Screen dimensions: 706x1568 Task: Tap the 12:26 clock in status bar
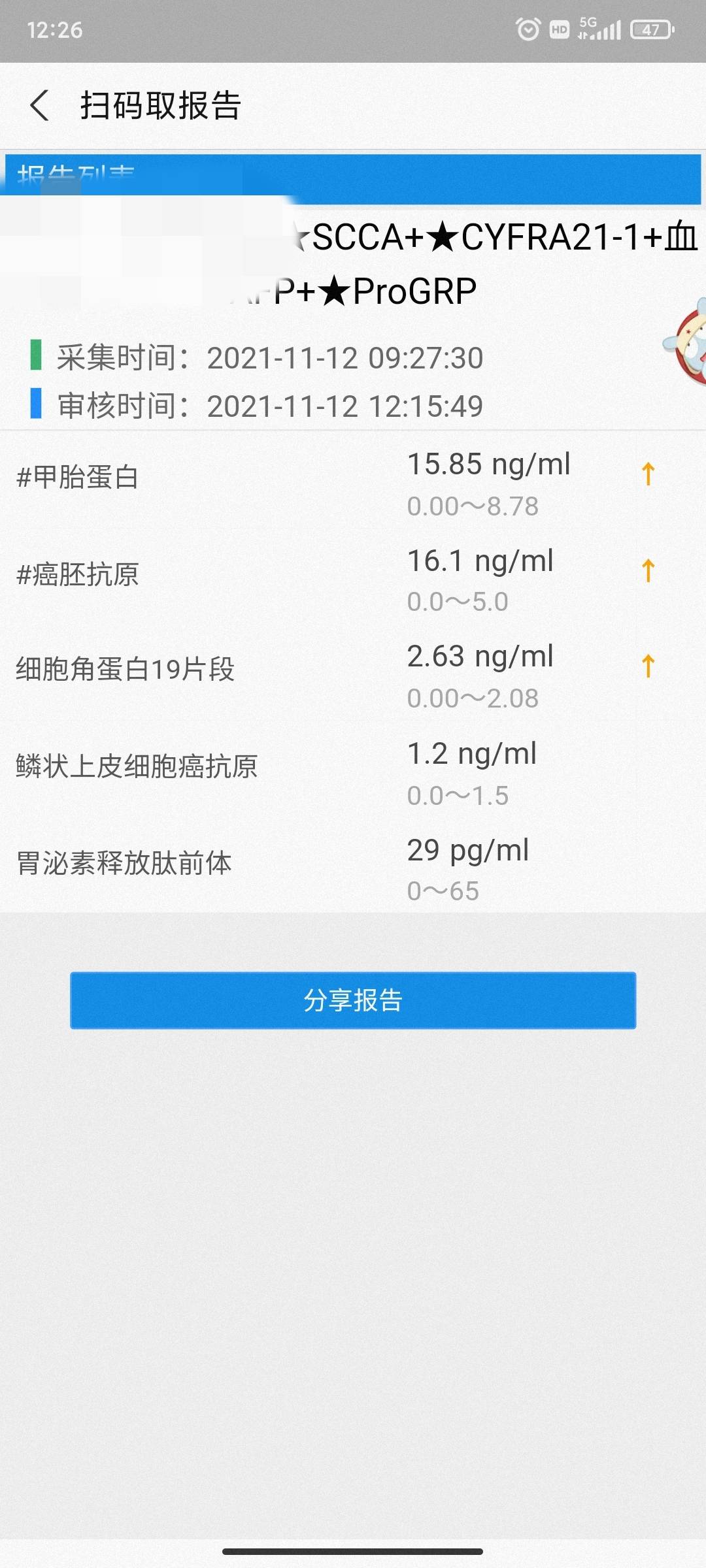pos(54,30)
